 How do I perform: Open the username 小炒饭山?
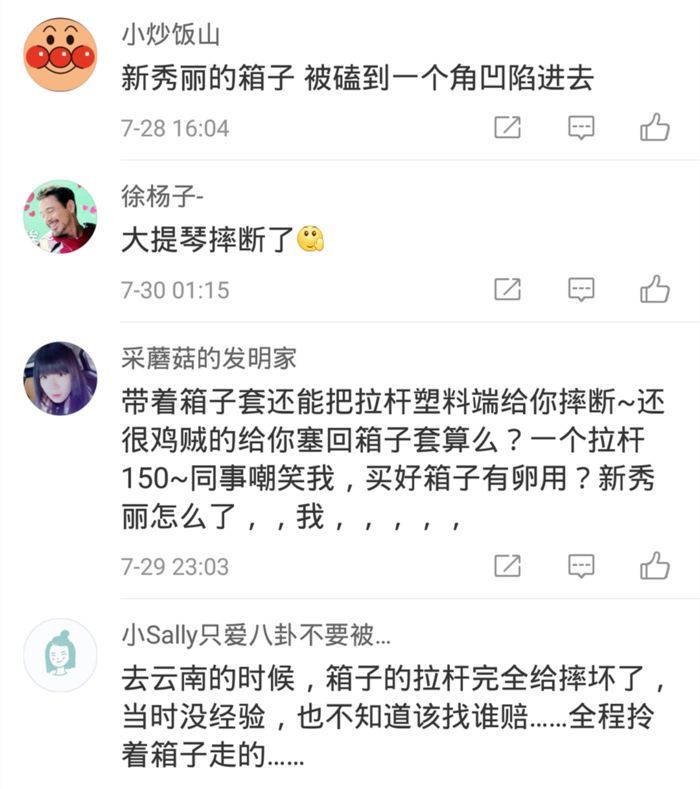pos(170,35)
